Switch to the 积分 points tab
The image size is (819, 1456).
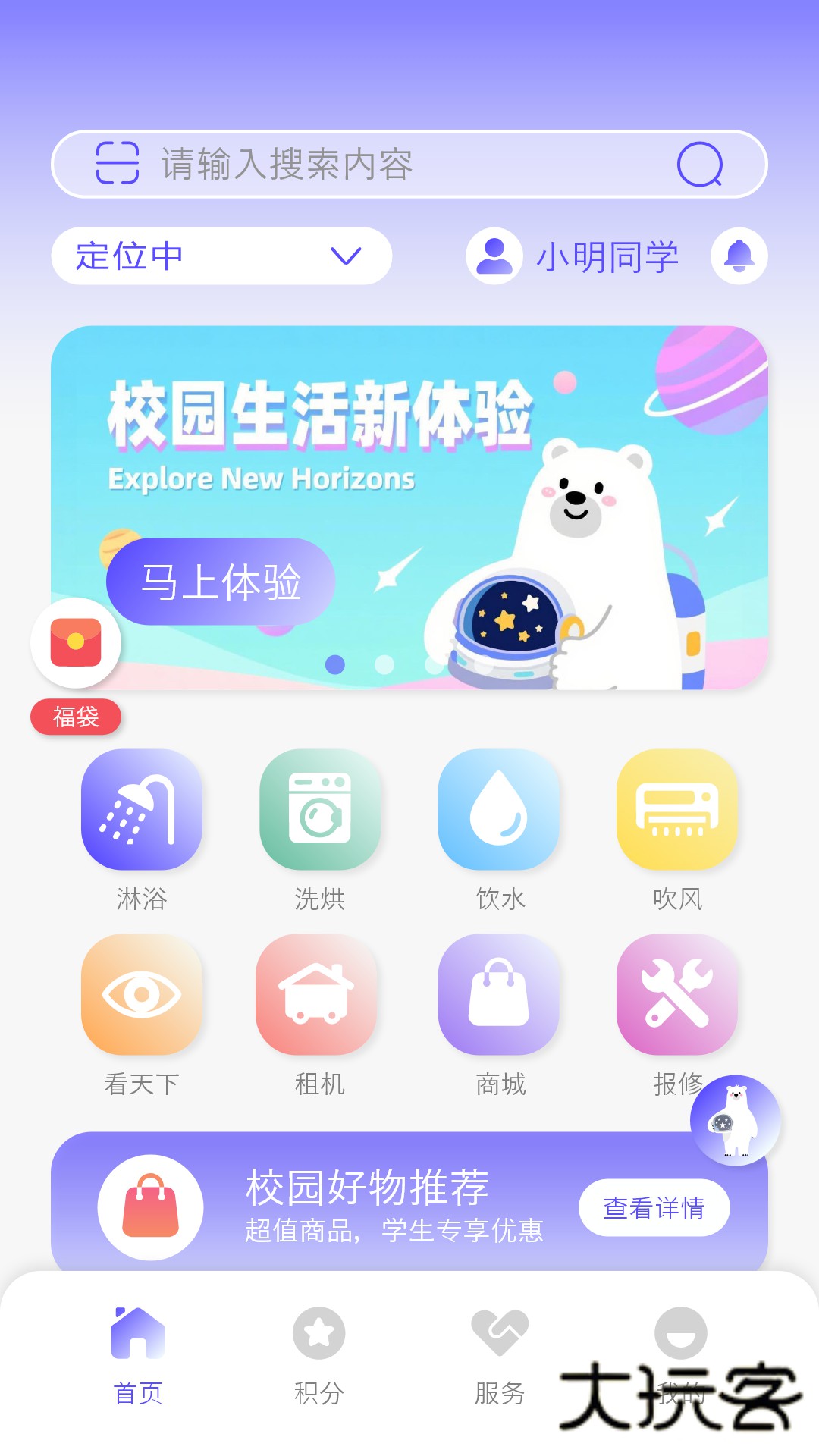[318, 1357]
